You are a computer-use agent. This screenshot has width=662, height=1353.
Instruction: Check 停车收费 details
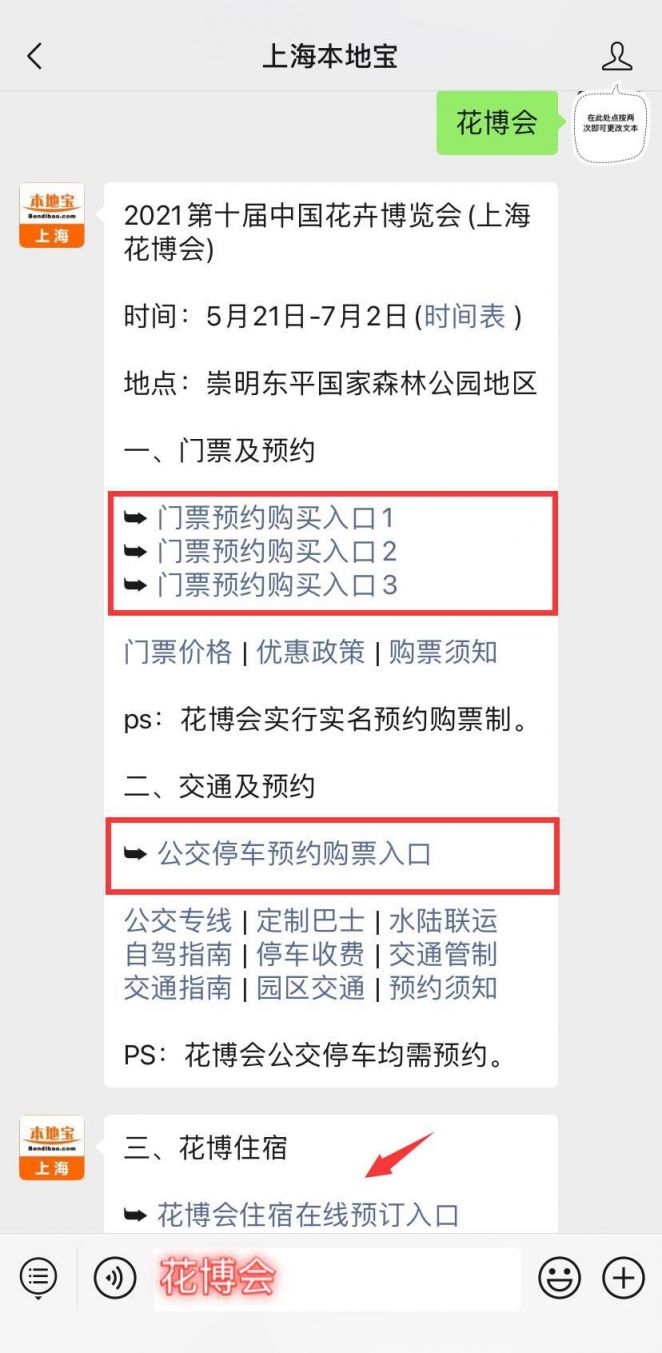311,954
